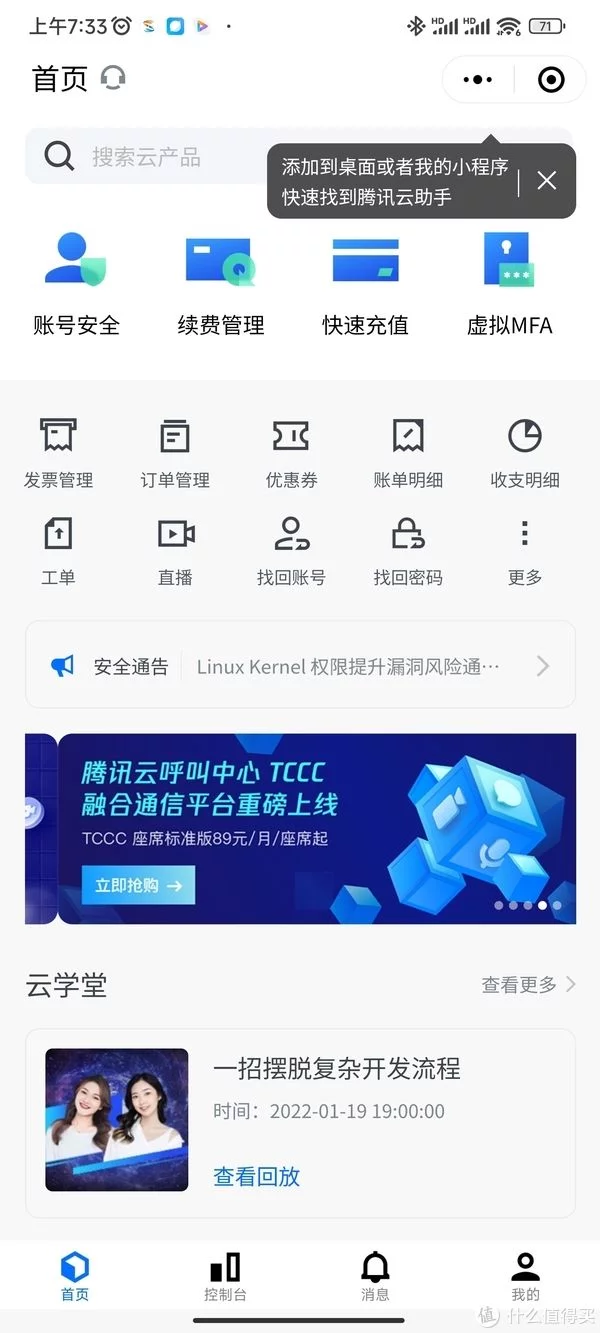600x1333 pixels.
Task: Tap 查看更多 next to 云学堂
Action: [x=529, y=985]
